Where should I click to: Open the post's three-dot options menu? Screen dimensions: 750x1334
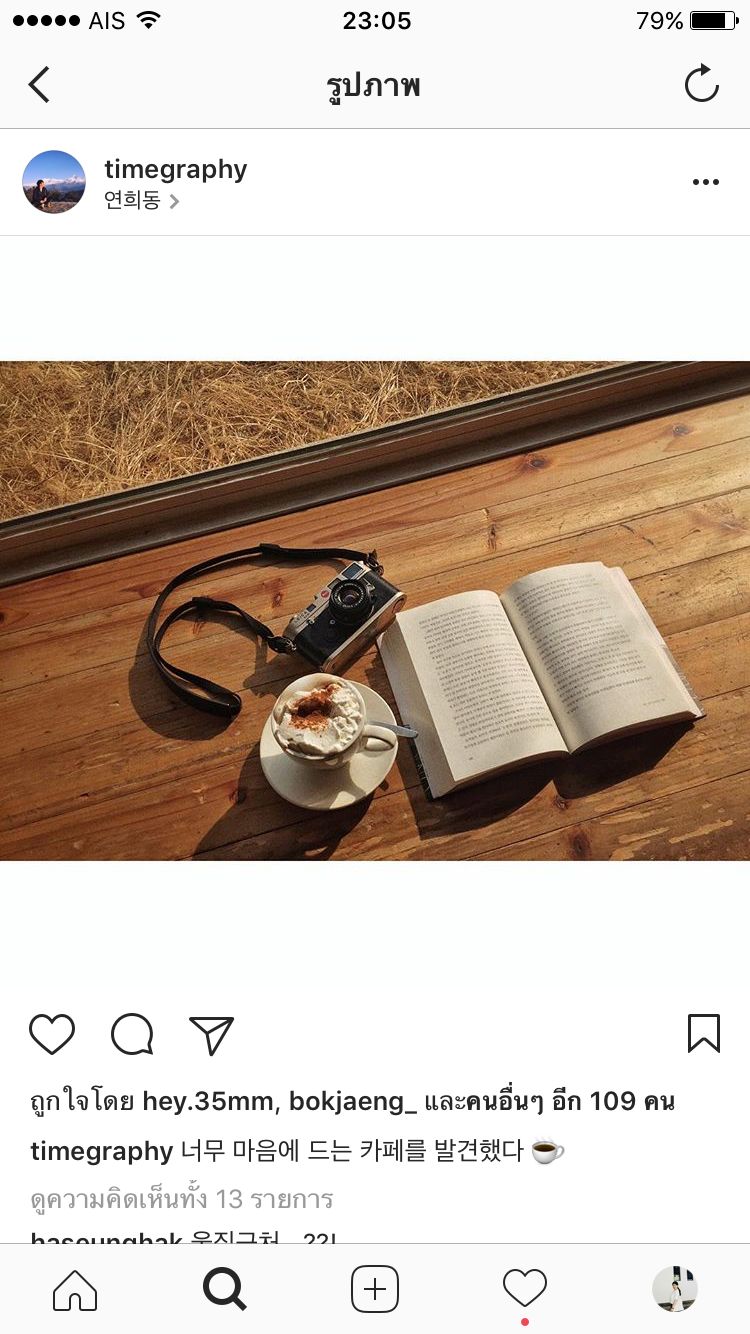[705, 182]
